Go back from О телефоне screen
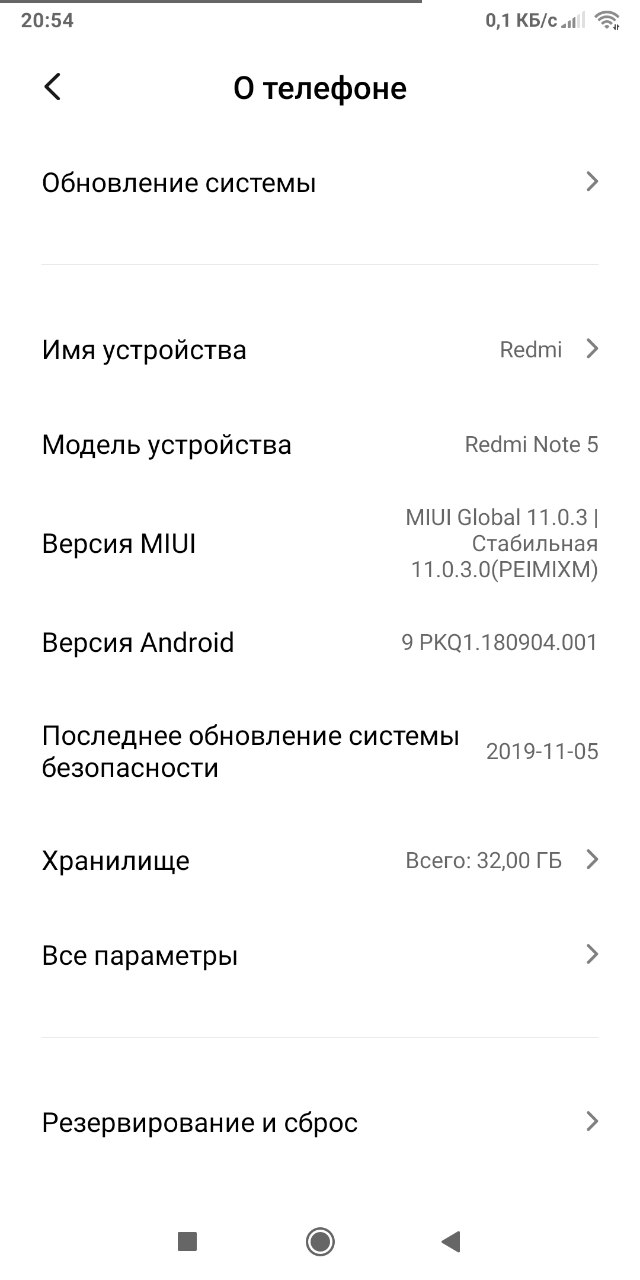640x1280 pixels. coord(53,88)
